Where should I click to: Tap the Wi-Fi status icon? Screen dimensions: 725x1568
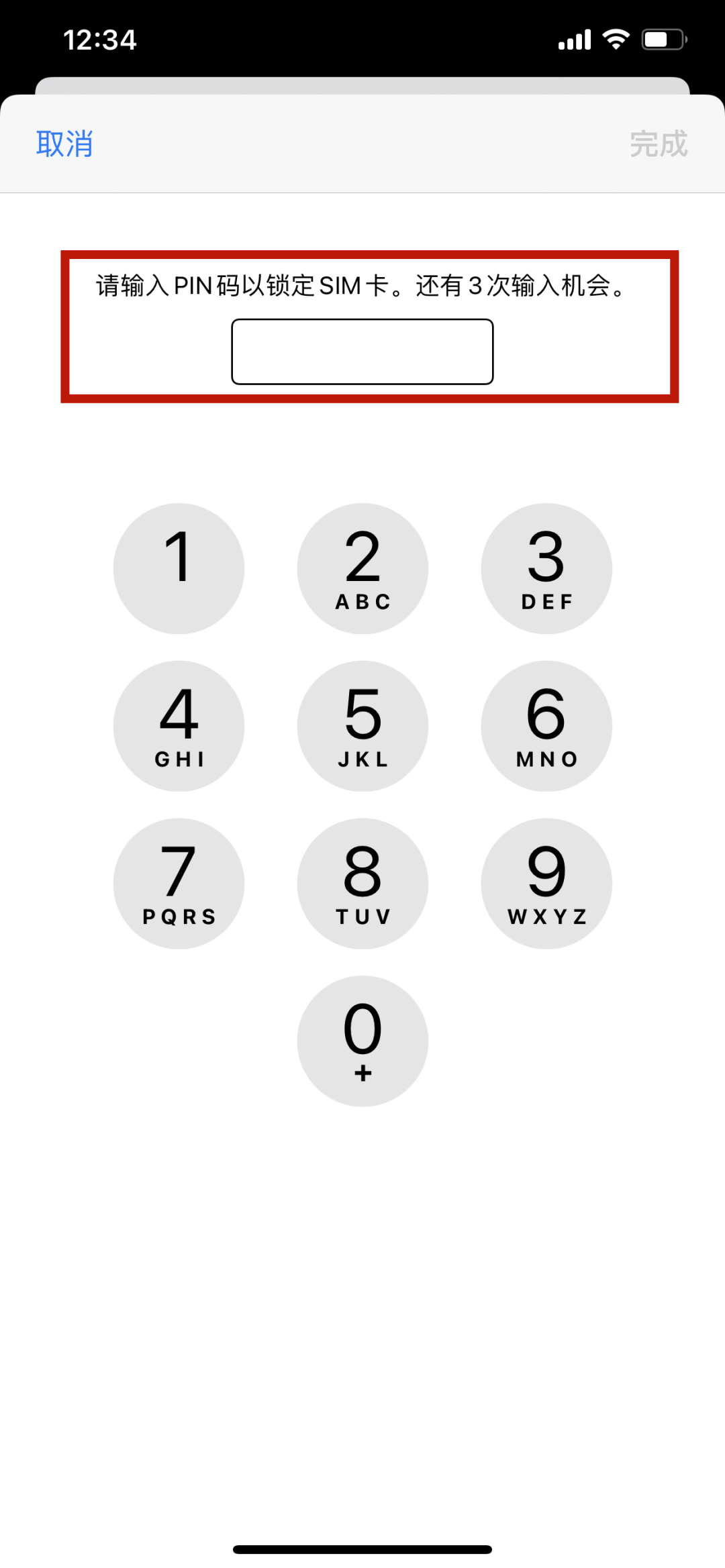tap(614, 40)
